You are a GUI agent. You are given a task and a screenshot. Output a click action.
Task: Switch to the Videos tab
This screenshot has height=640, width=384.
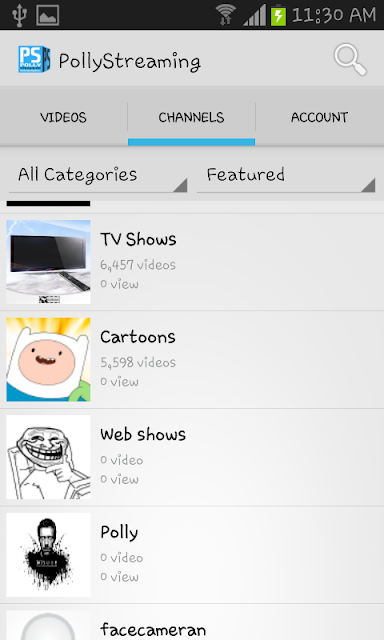click(63, 118)
